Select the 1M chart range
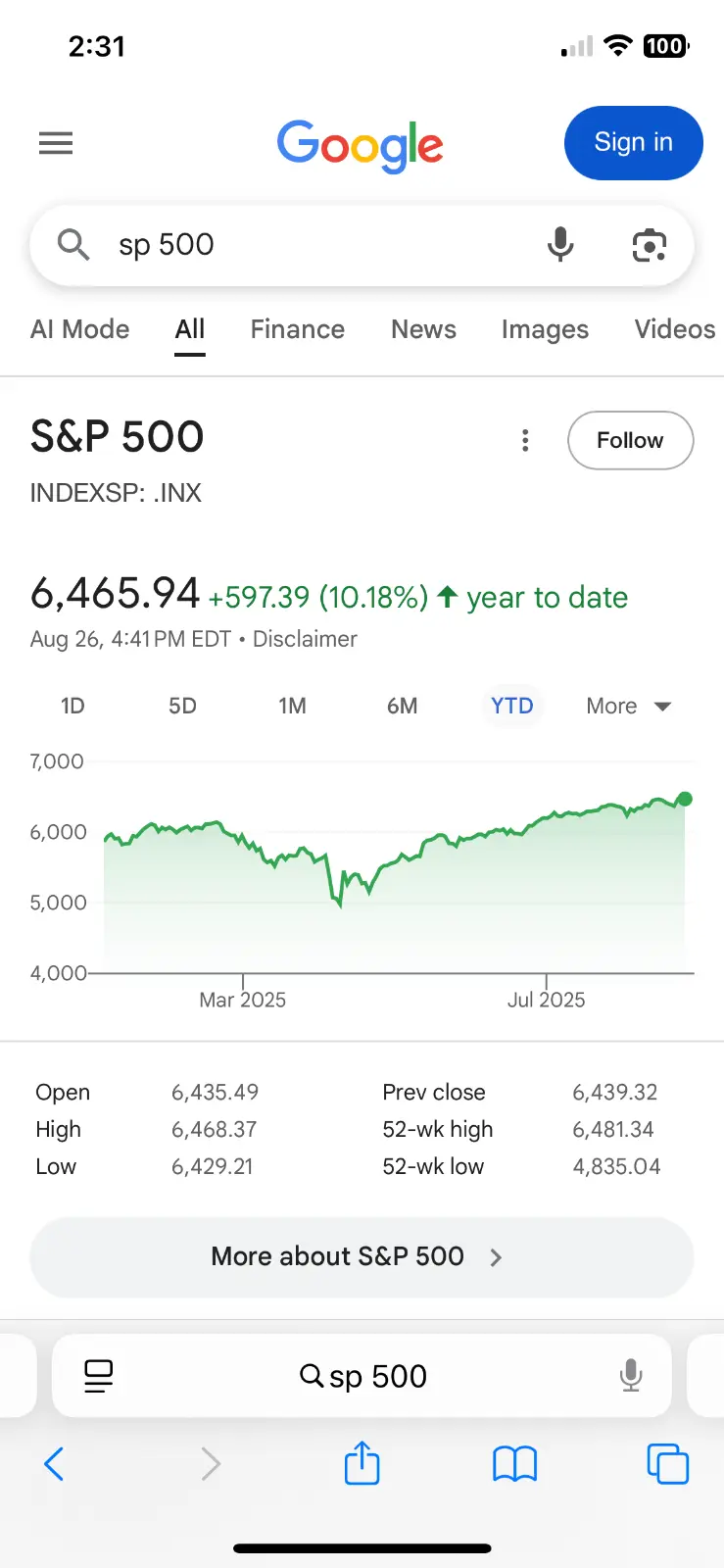The image size is (724, 1568). click(292, 706)
